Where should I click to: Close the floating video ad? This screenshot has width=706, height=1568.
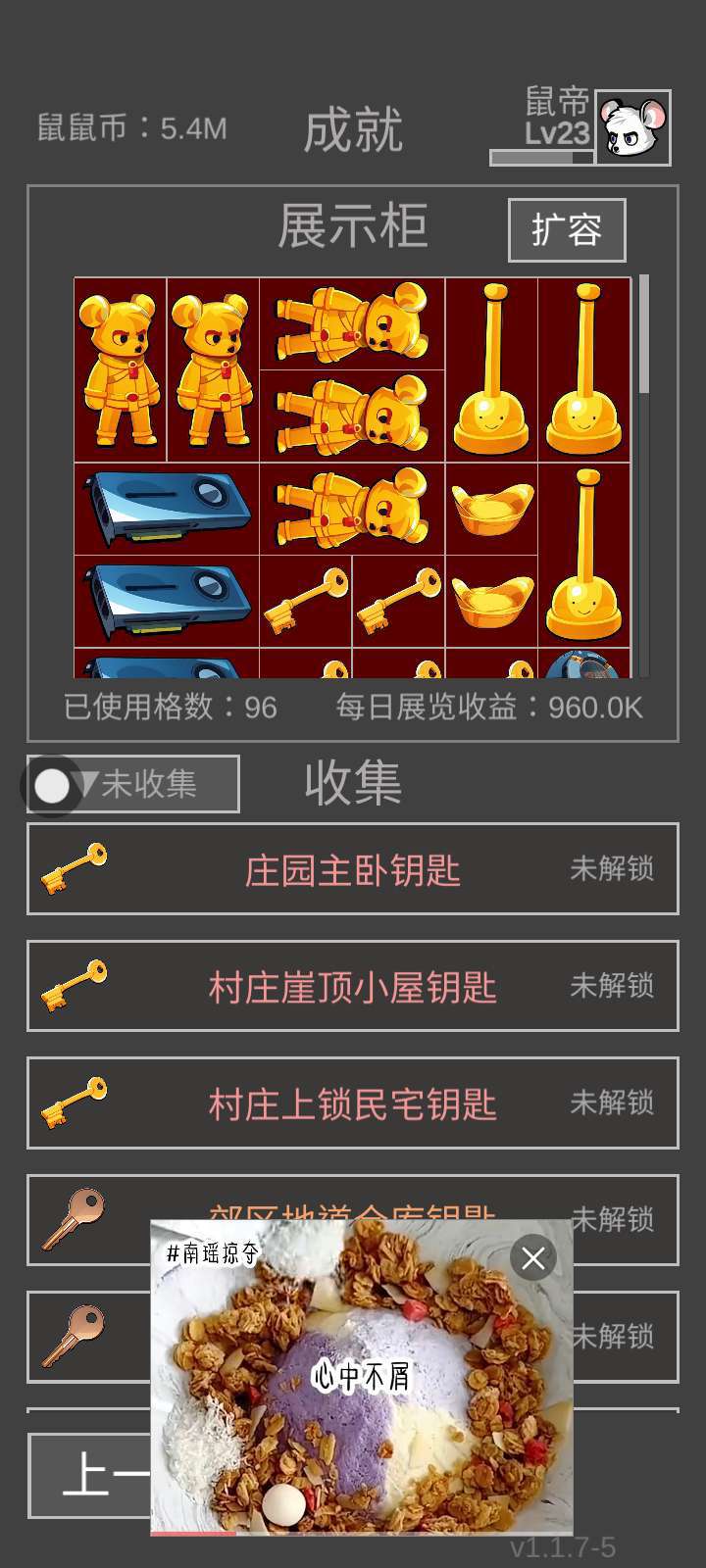[x=533, y=1257]
